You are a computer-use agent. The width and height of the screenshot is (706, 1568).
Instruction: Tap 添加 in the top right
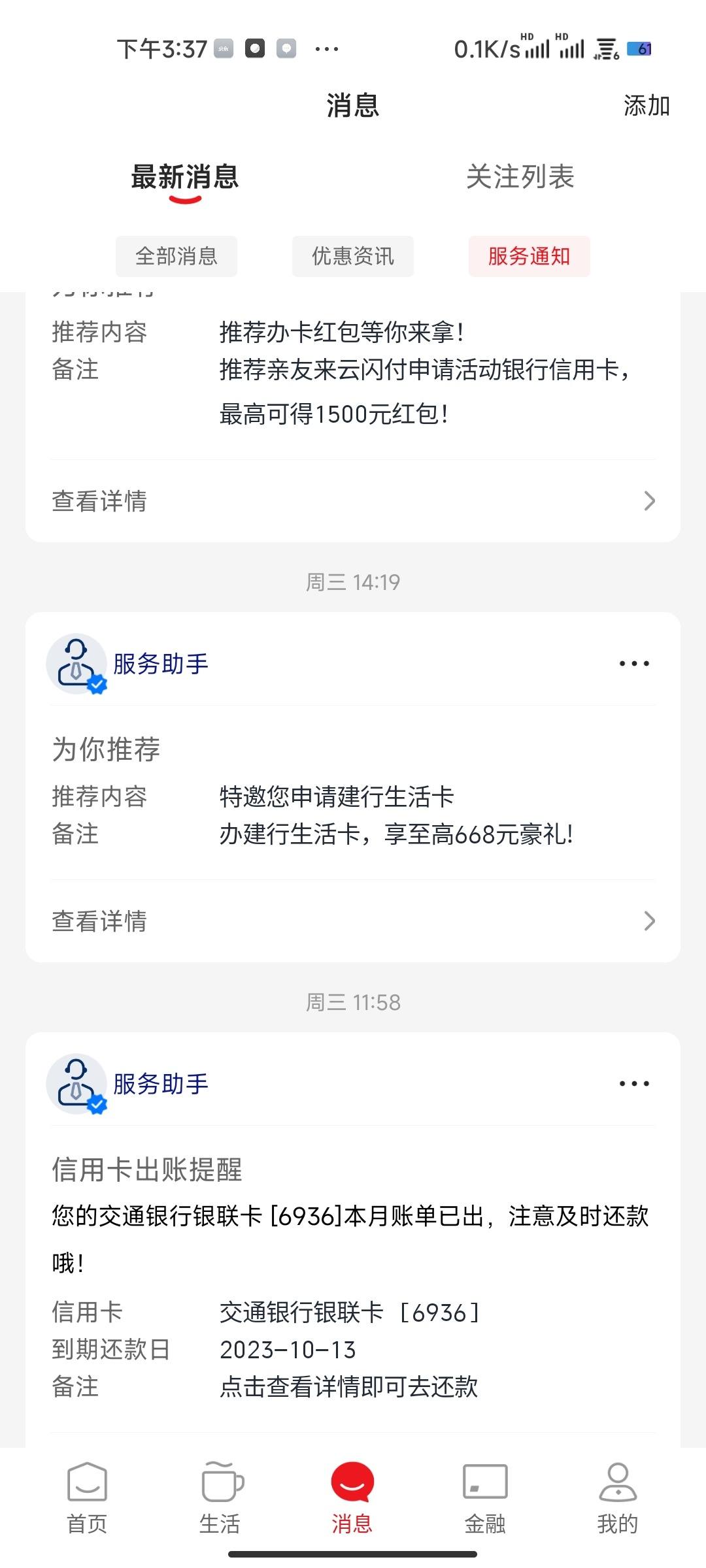click(646, 105)
